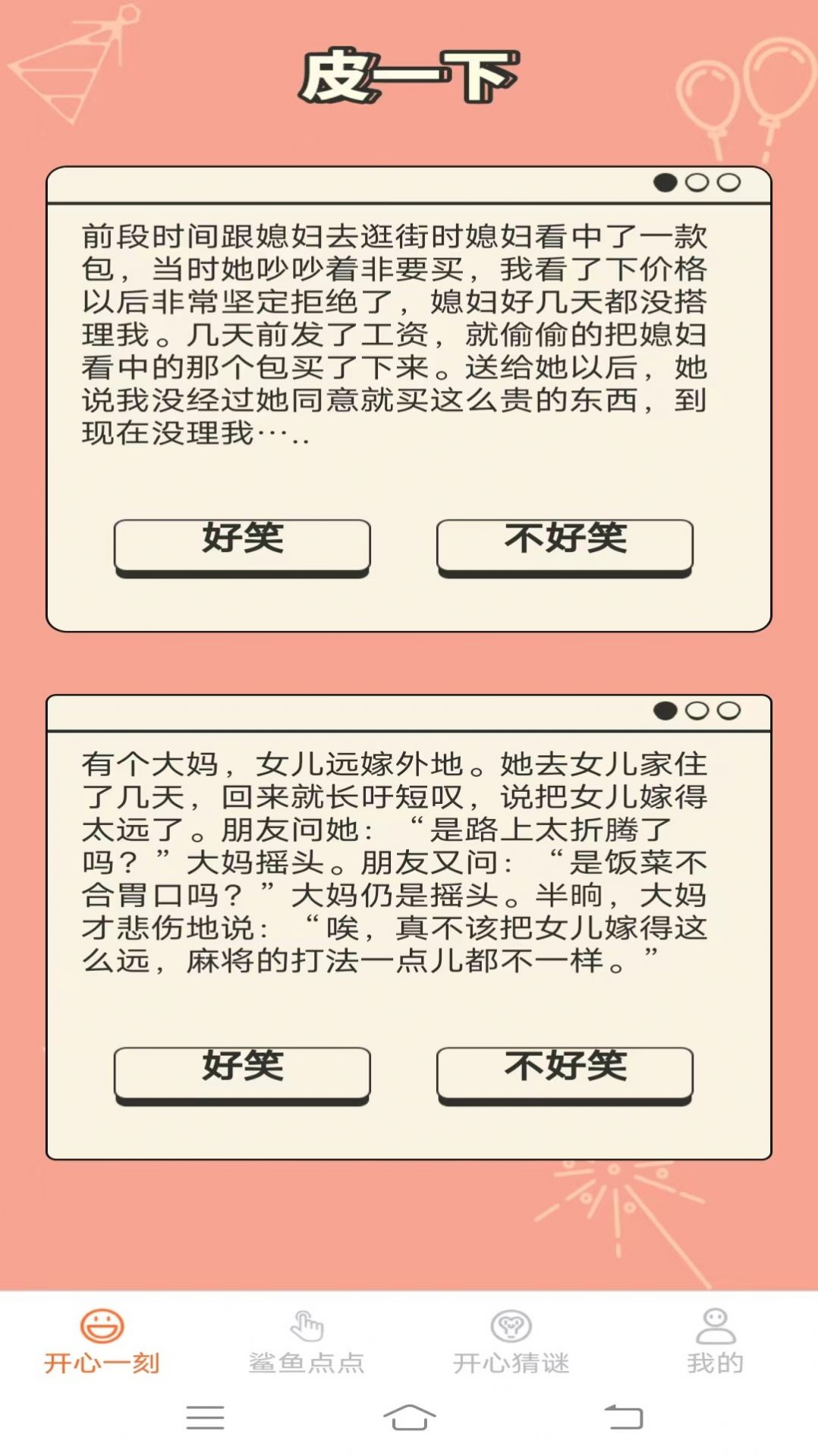Rate the 大妈 mahjong joke as 好笑
Image resolution: width=818 pixels, height=1456 pixels.
(x=242, y=1075)
